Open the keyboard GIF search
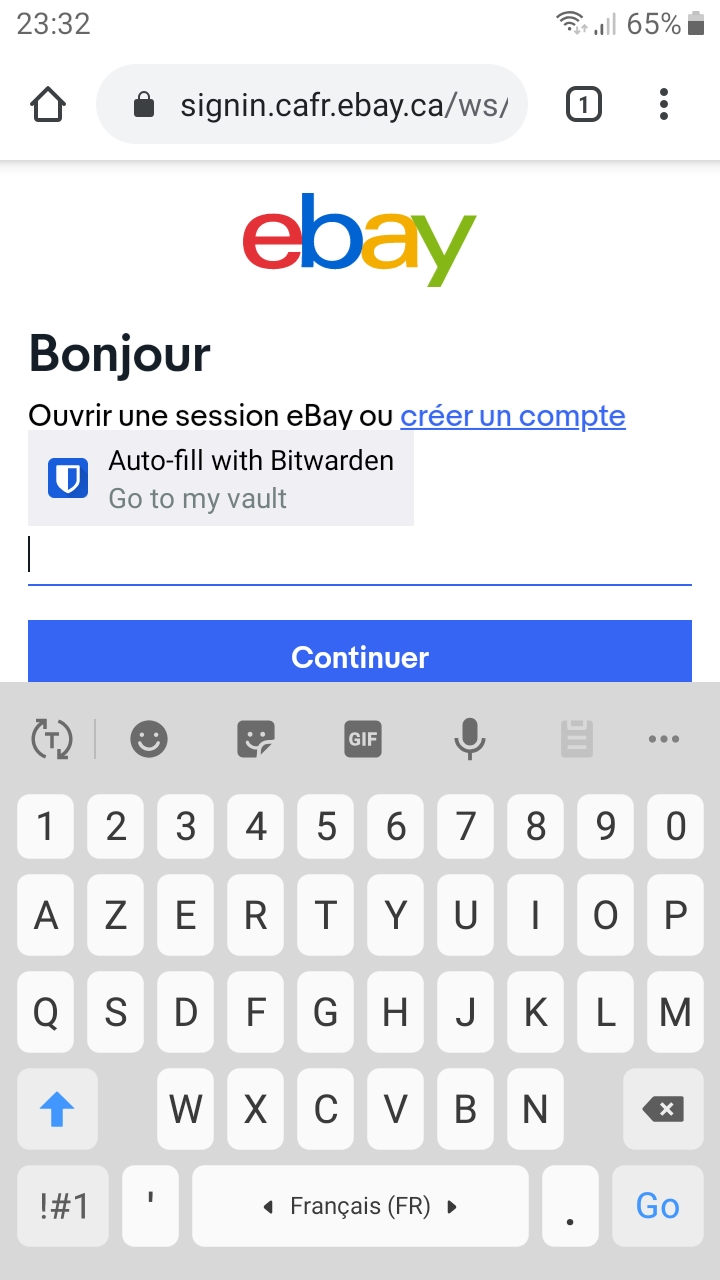Image resolution: width=720 pixels, height=1280 pixels. click(362, 740)
